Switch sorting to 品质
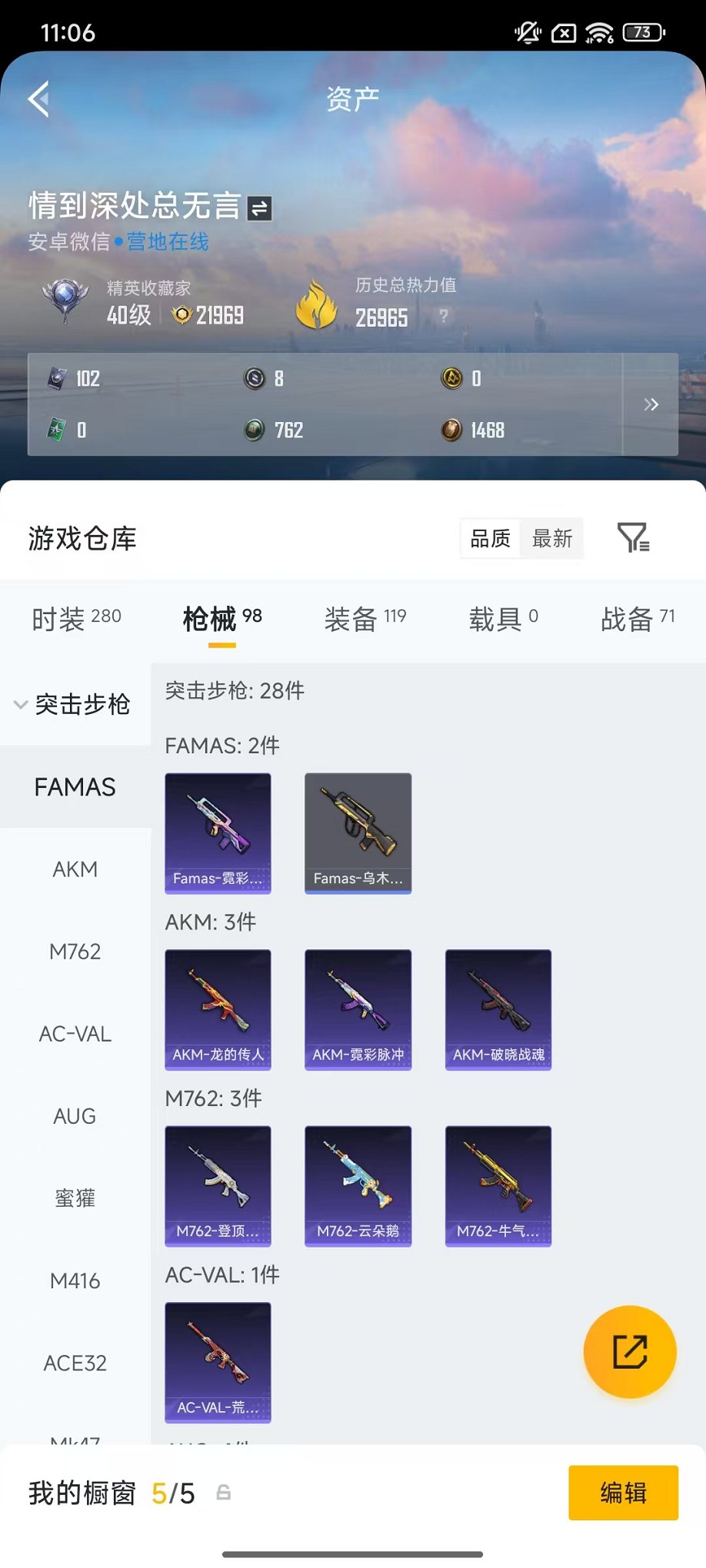 point(490,539)
